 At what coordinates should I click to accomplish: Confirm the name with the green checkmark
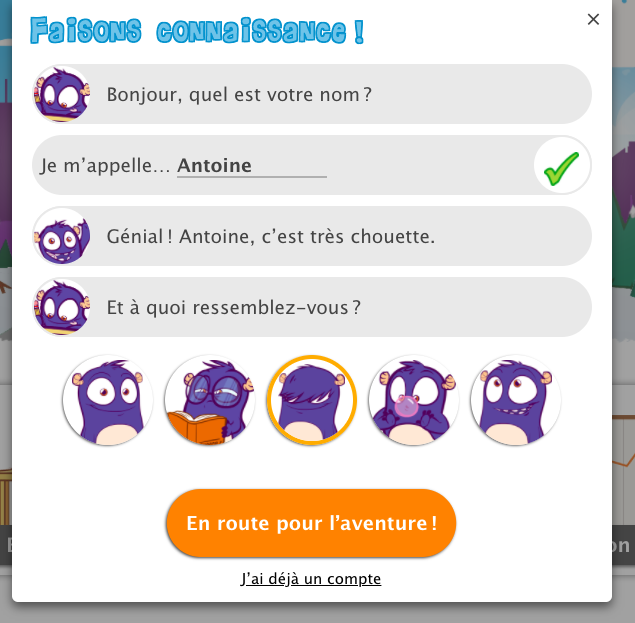(x=562, y=166)
